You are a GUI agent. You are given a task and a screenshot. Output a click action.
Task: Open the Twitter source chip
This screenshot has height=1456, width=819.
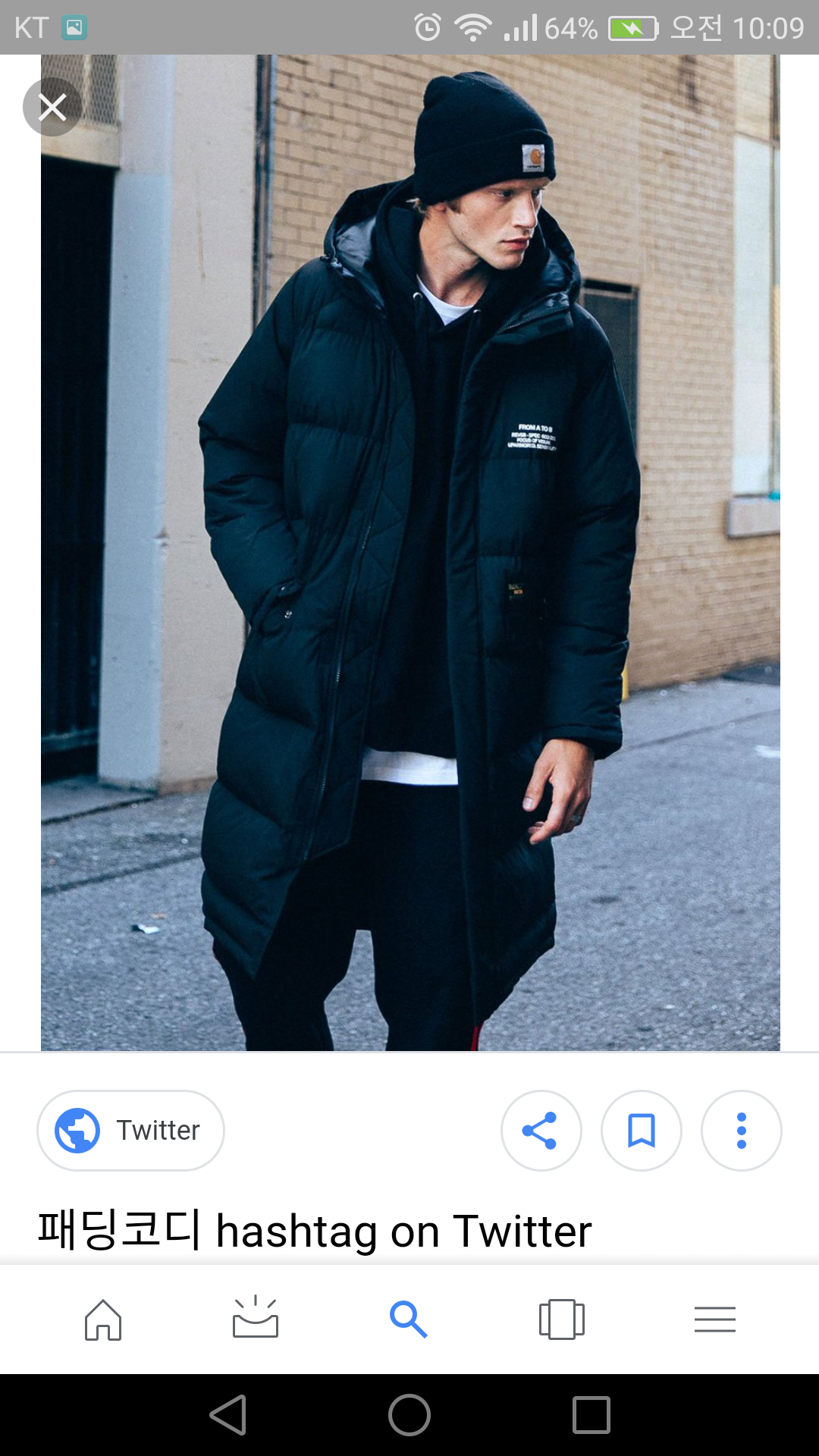pos(130,1130)
